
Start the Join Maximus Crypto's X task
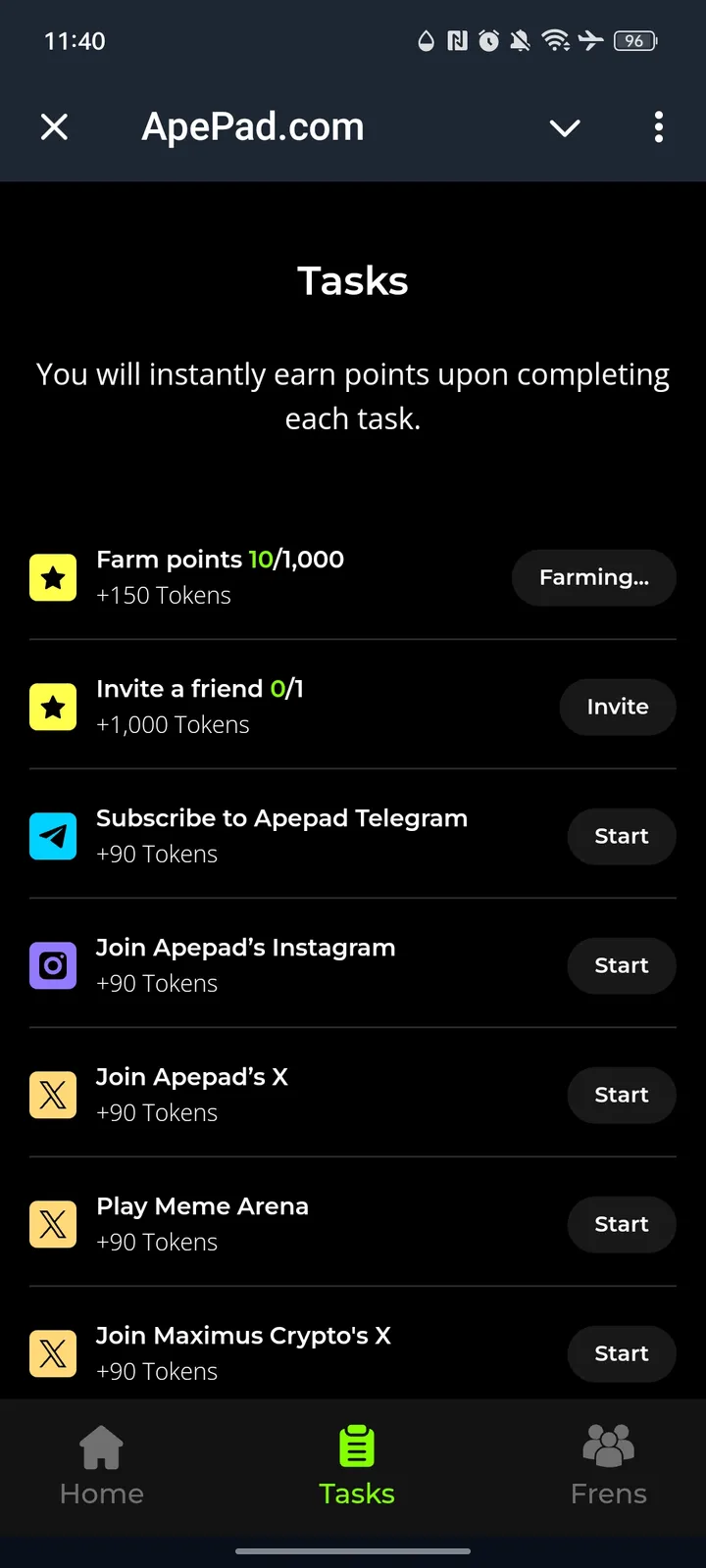(621, 1353)
